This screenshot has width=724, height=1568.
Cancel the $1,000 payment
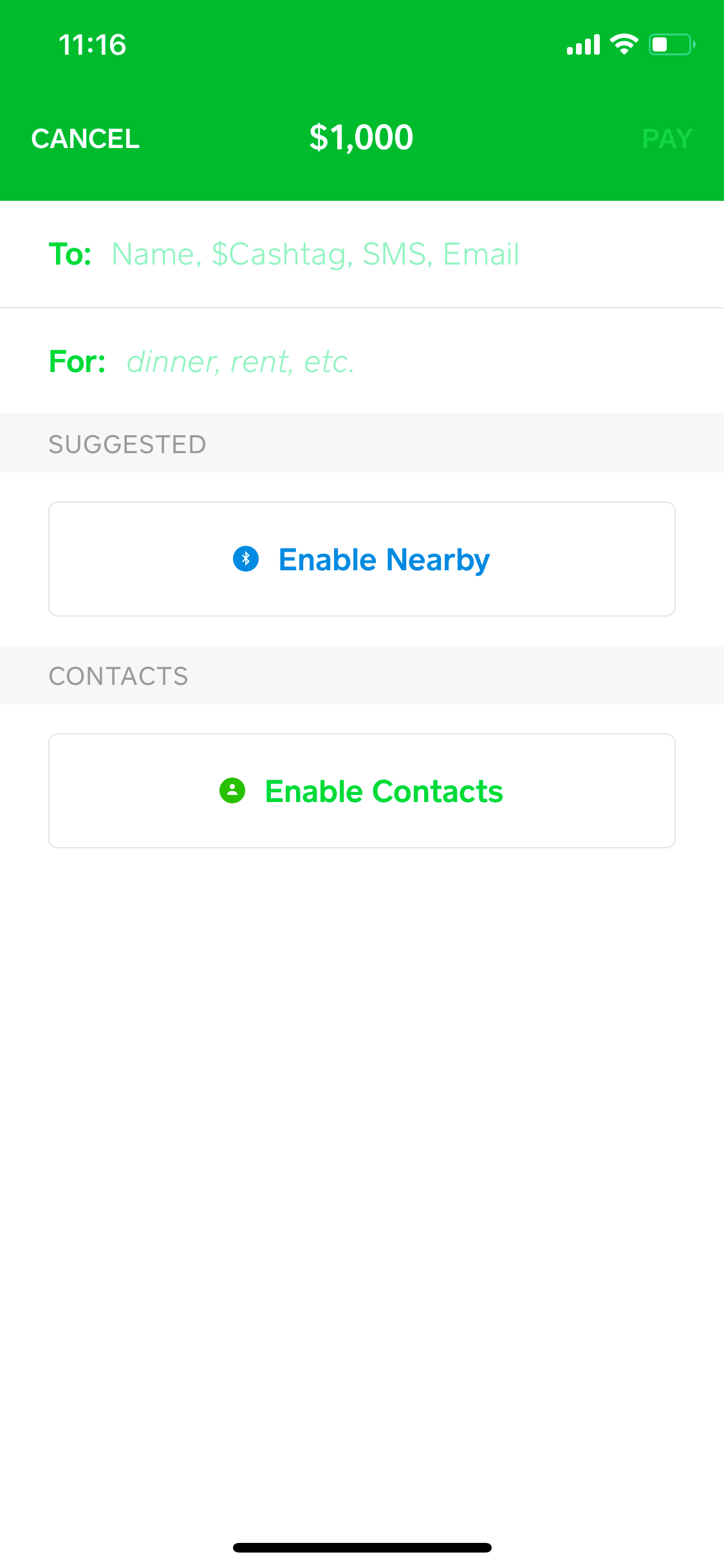[x=86, y=138]
